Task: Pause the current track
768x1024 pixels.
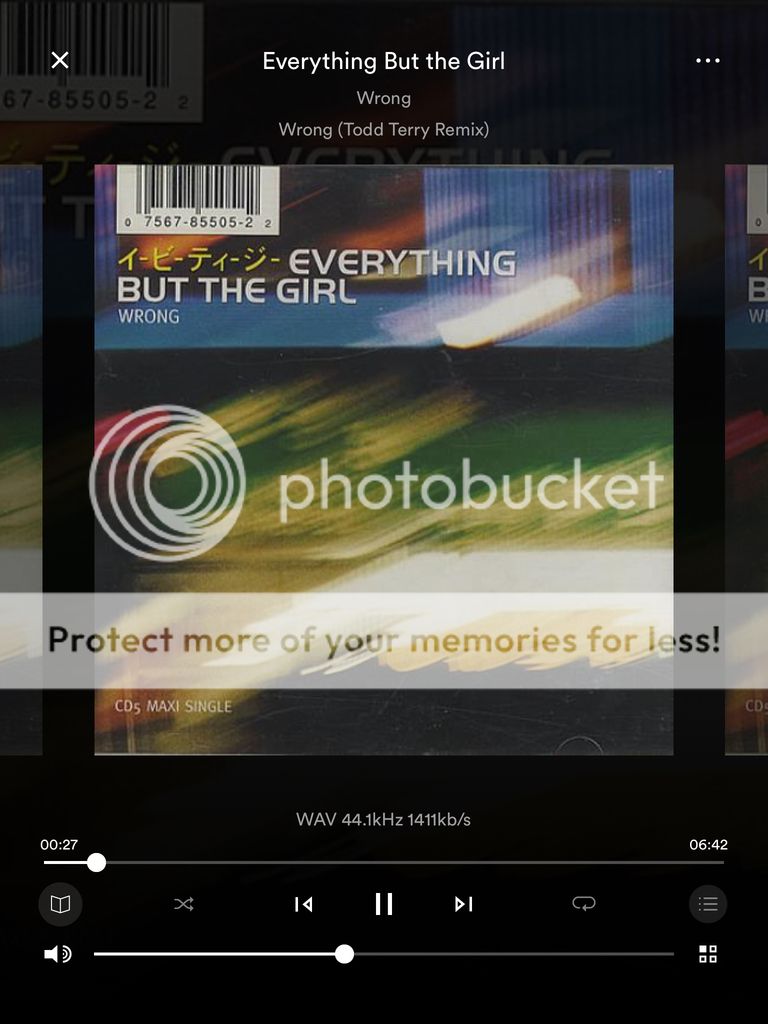Action: (x=383, y=904)
